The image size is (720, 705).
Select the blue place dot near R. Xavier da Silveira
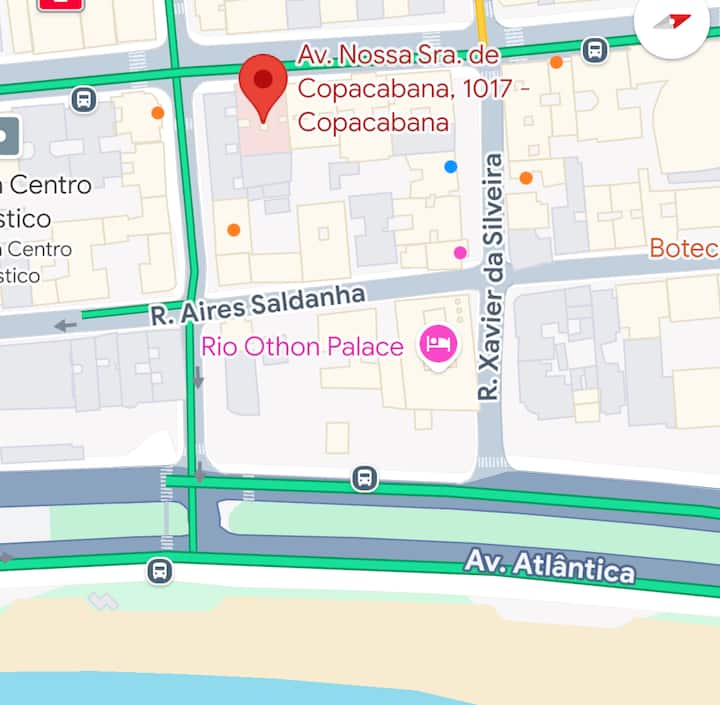451,167
